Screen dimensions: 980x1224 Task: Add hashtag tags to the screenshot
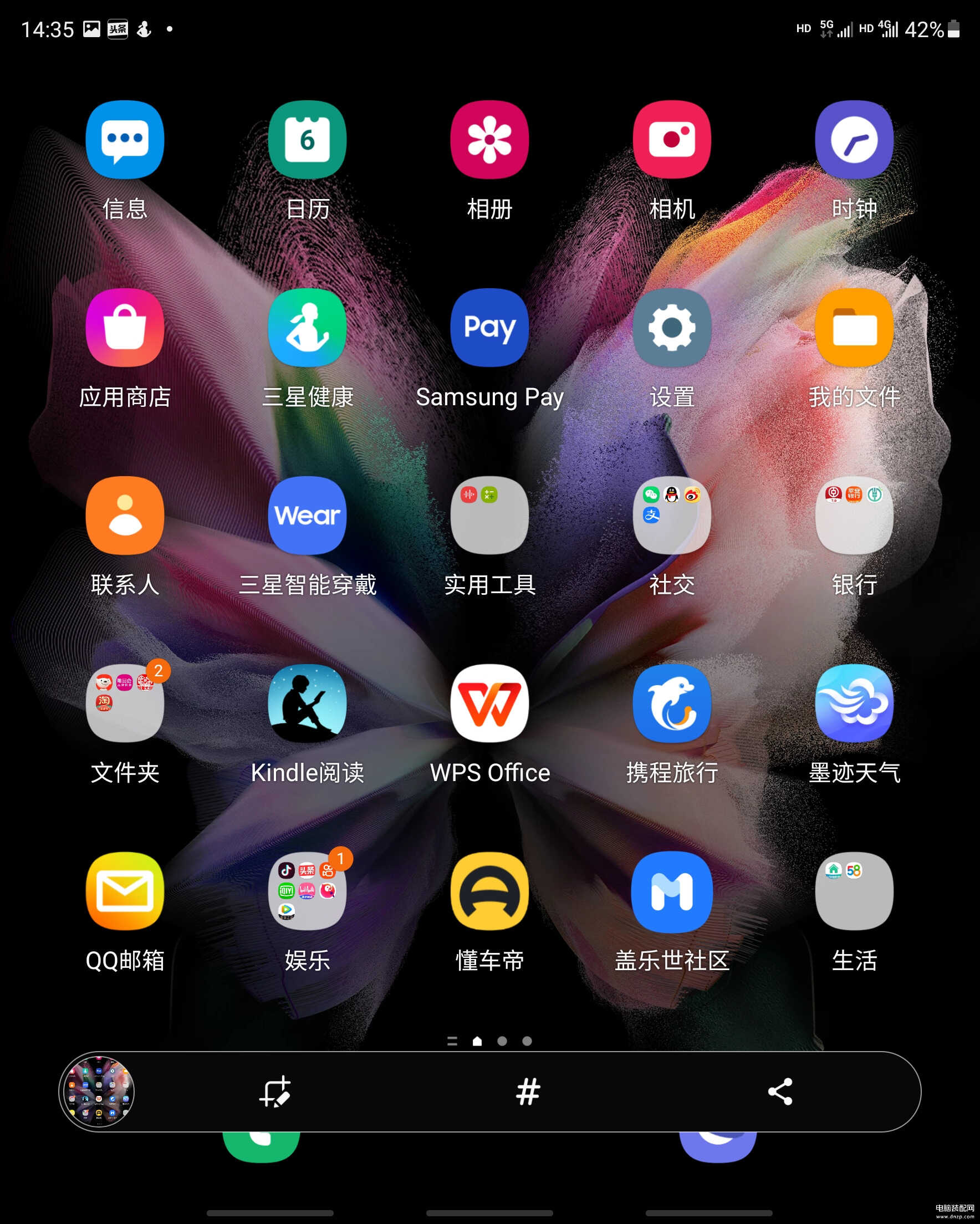[x=528, y=1091]
